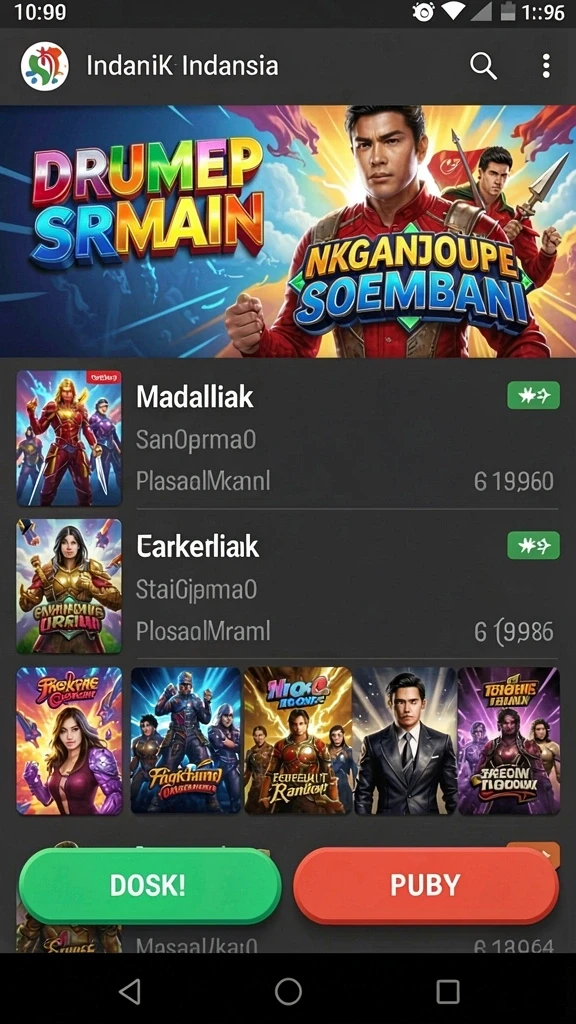This screenshot has width=576, height=1024.
Task: Open the Earkerliak game row
Action: tap(288, 586)
